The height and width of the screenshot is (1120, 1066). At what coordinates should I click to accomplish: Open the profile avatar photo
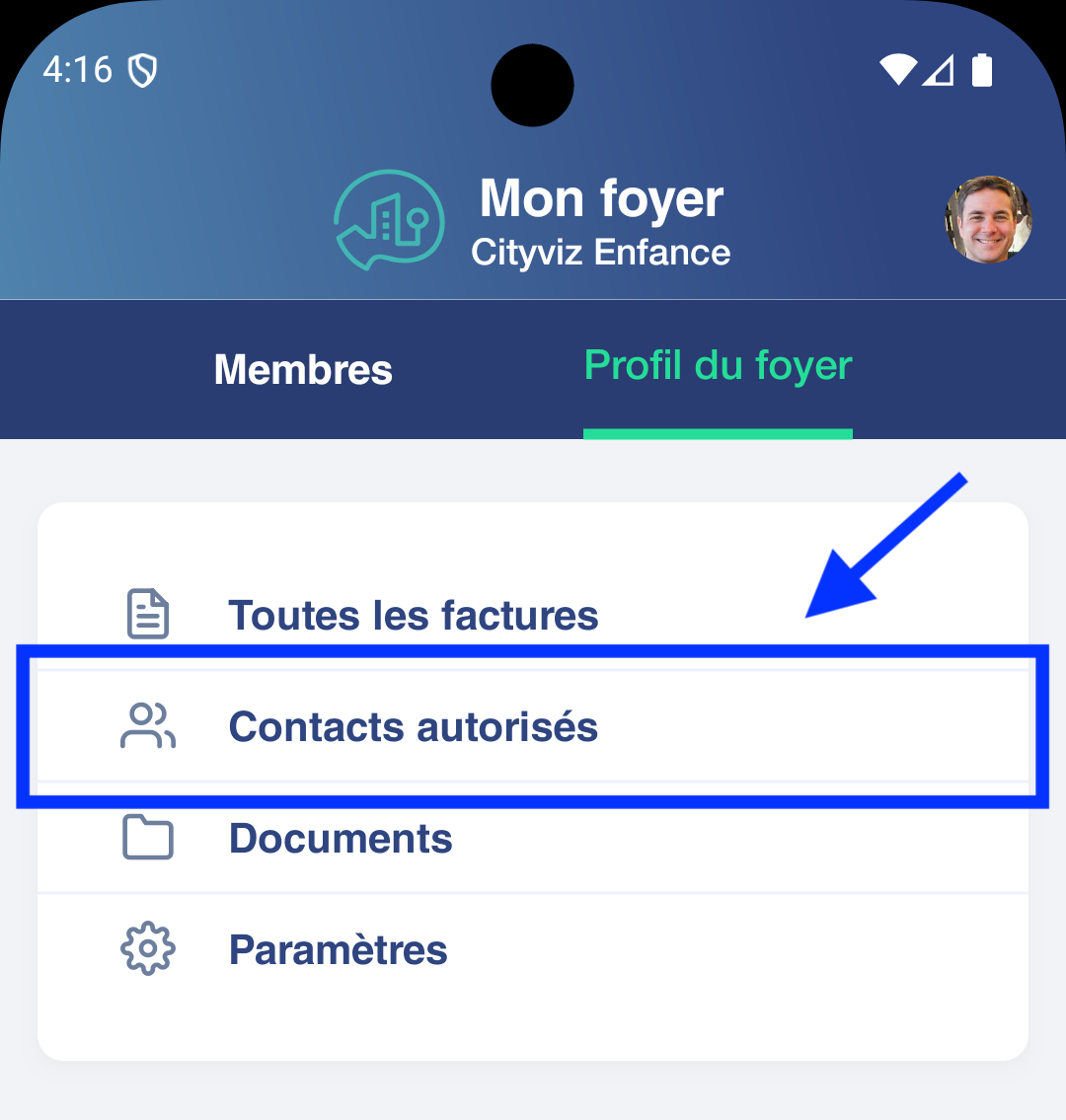click(x=988, y=219)
